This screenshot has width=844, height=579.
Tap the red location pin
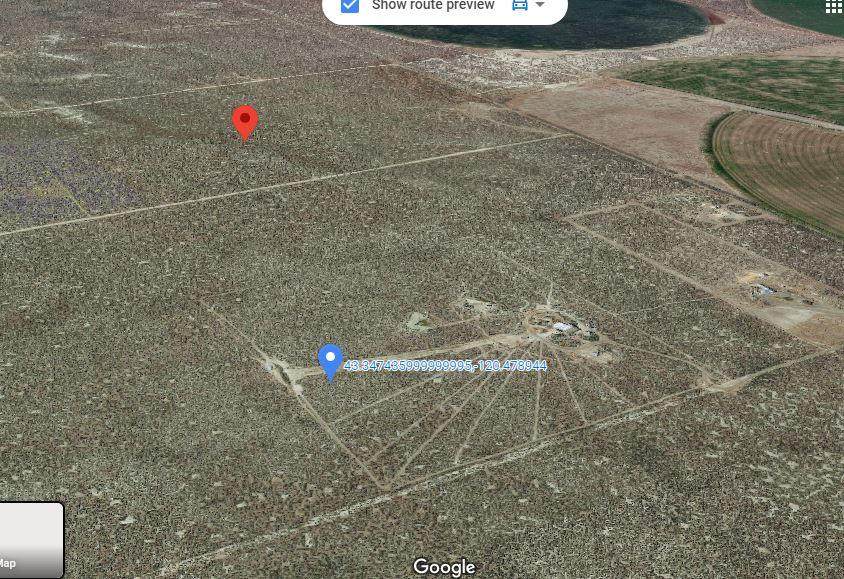tap(245, 122)
